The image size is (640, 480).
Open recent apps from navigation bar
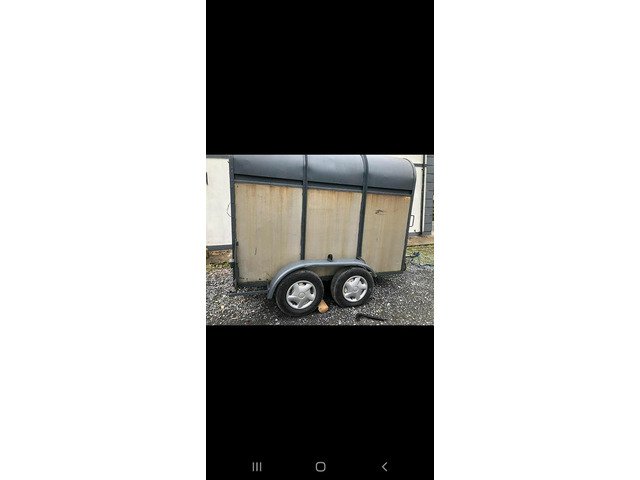tap(257, 467)
